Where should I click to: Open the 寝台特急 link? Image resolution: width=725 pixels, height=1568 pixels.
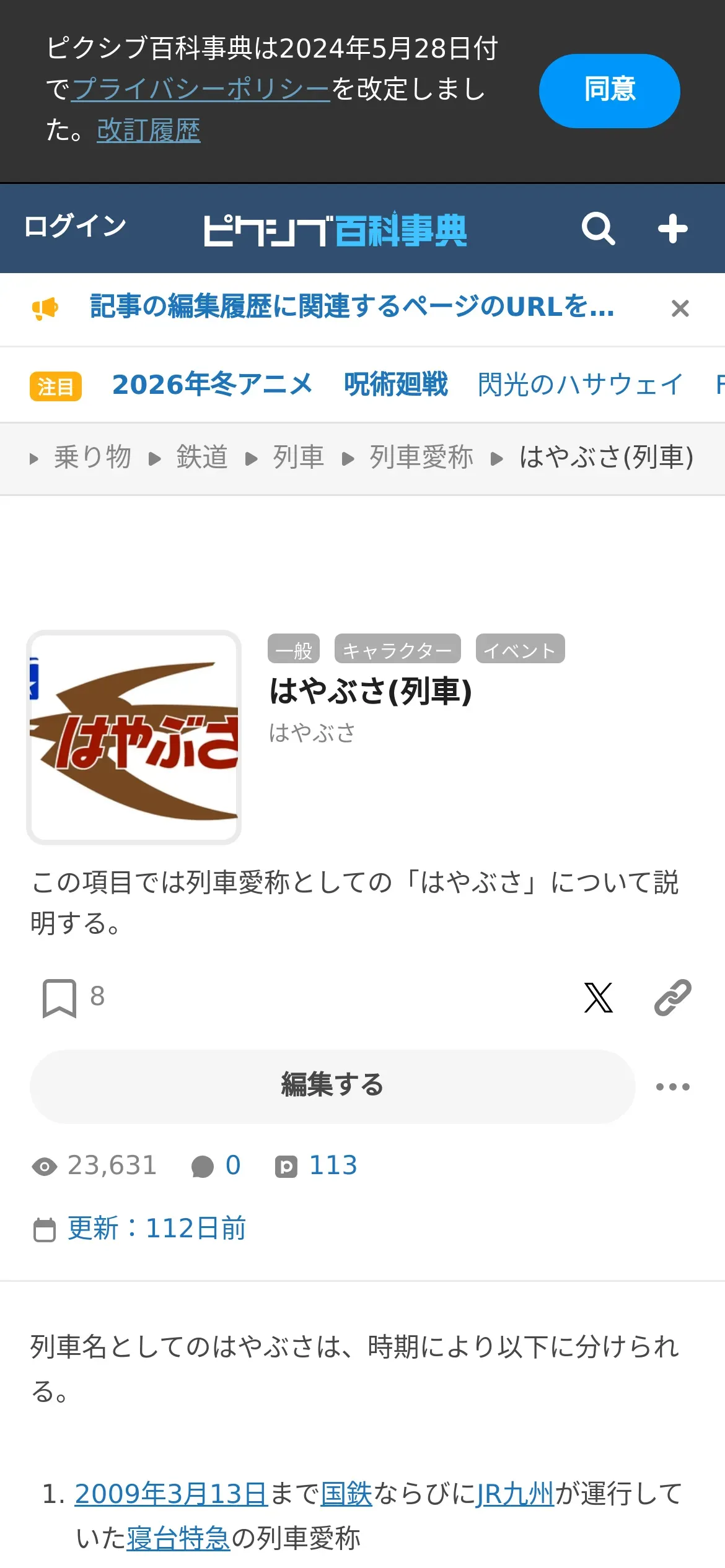(178, 1538)
